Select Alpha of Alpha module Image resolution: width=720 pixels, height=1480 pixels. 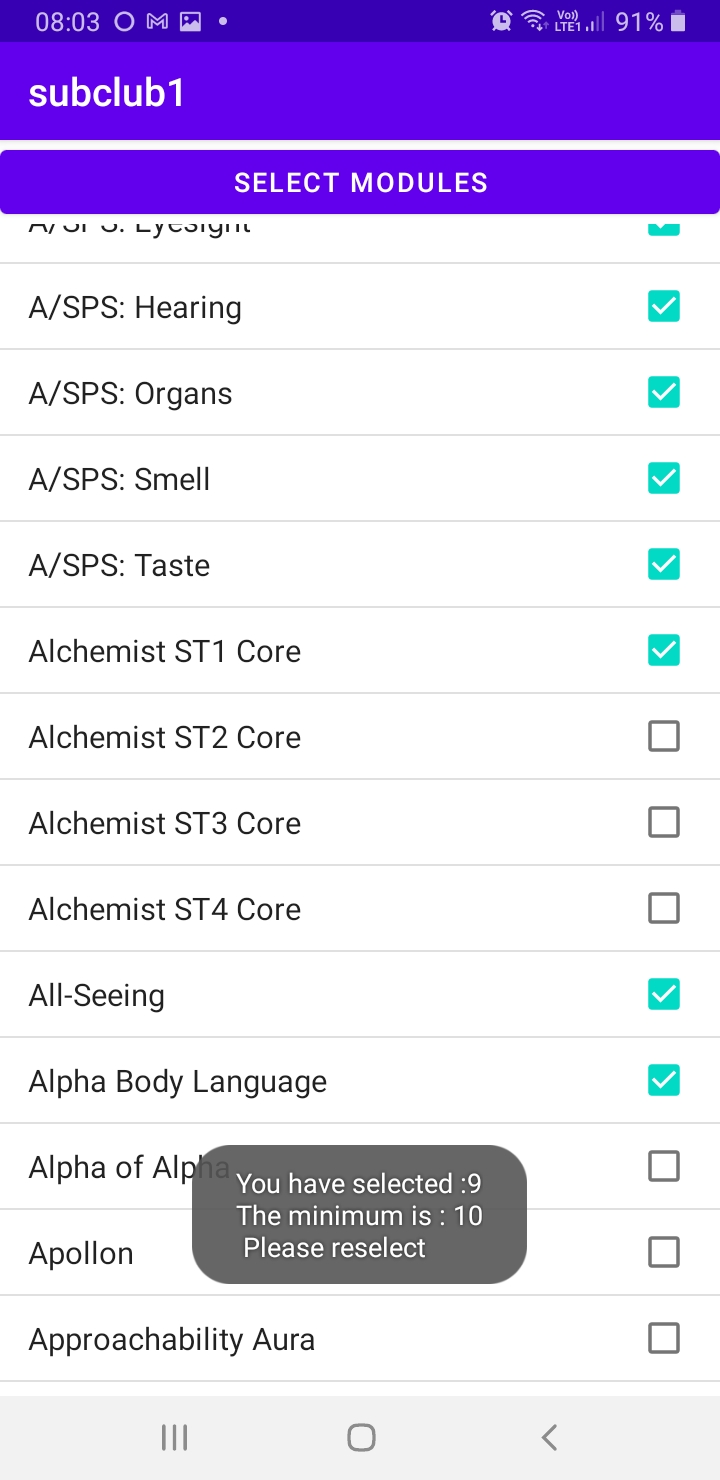pos(664,1166)
